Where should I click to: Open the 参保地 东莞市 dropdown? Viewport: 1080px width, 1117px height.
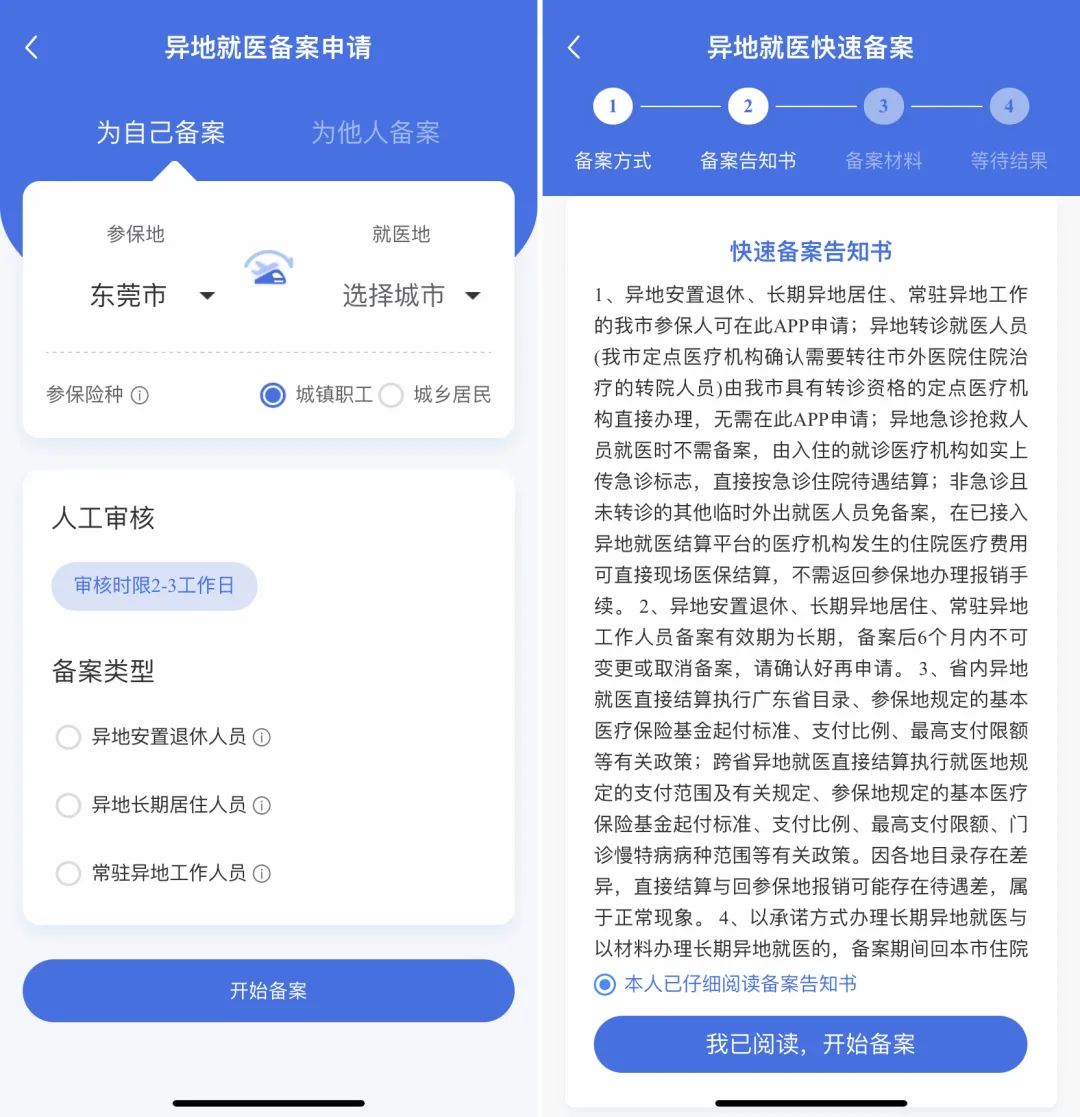(x=152, y=295)
